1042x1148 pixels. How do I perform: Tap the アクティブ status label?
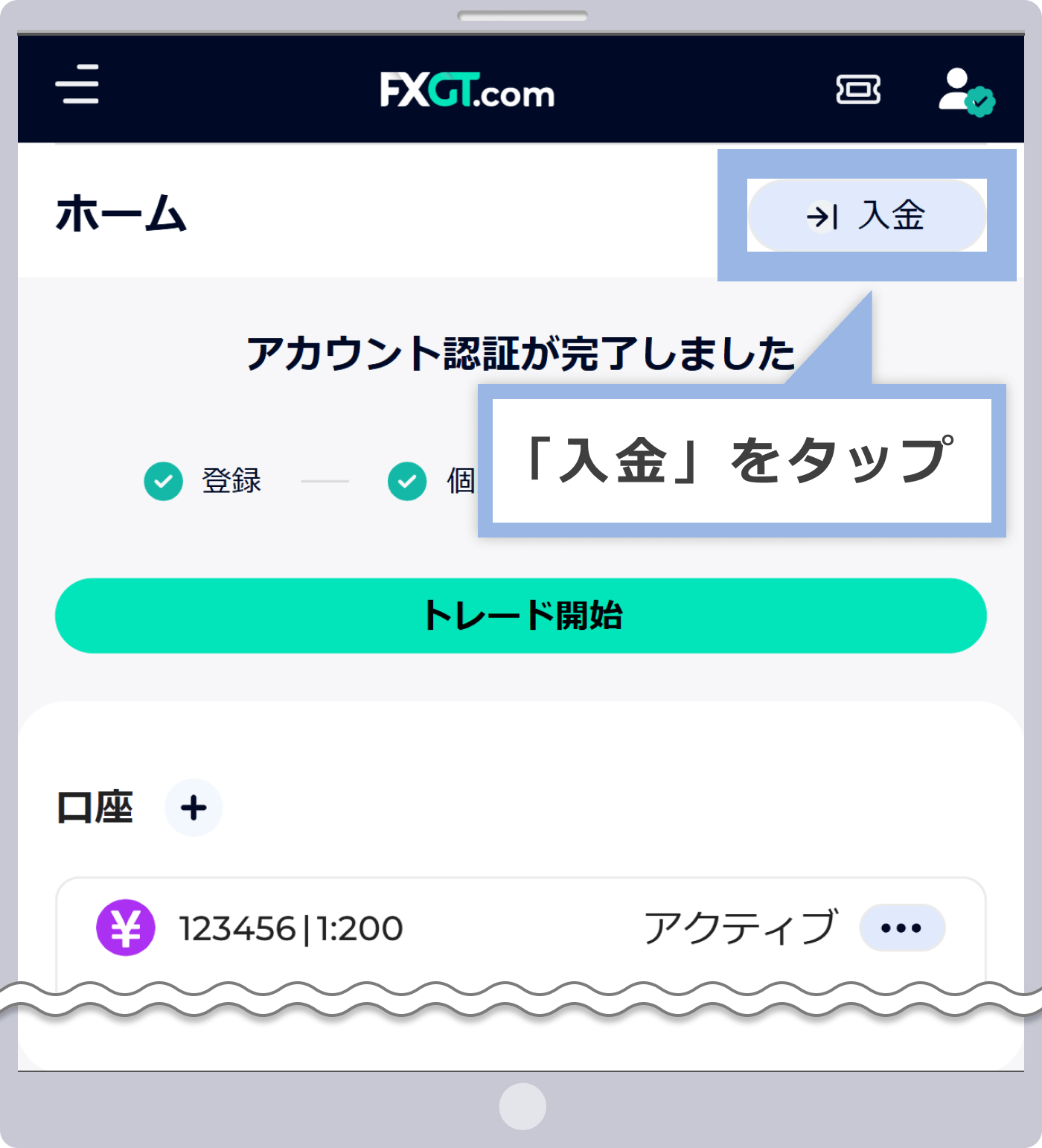741,925
